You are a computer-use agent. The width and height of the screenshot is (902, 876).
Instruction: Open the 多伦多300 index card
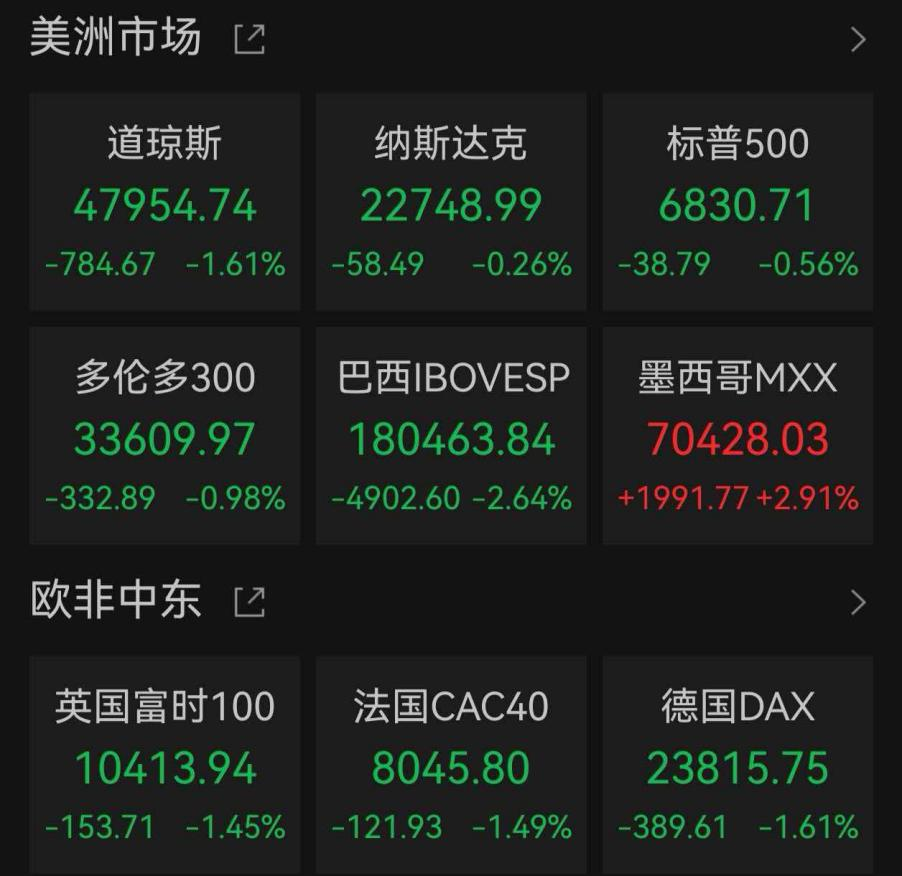[x=165, y=436]
